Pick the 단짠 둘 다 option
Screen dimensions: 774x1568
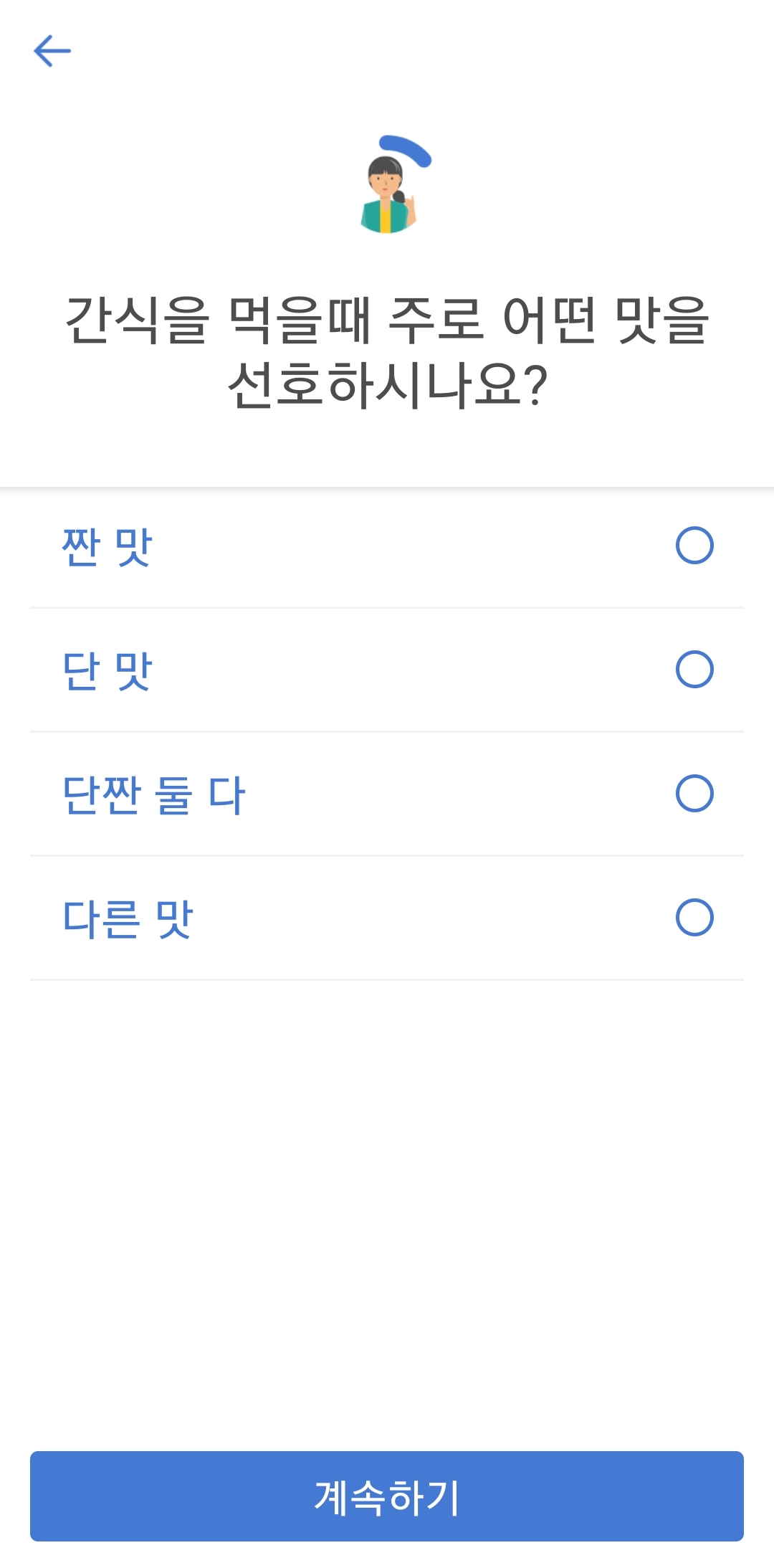coord(694,794)
